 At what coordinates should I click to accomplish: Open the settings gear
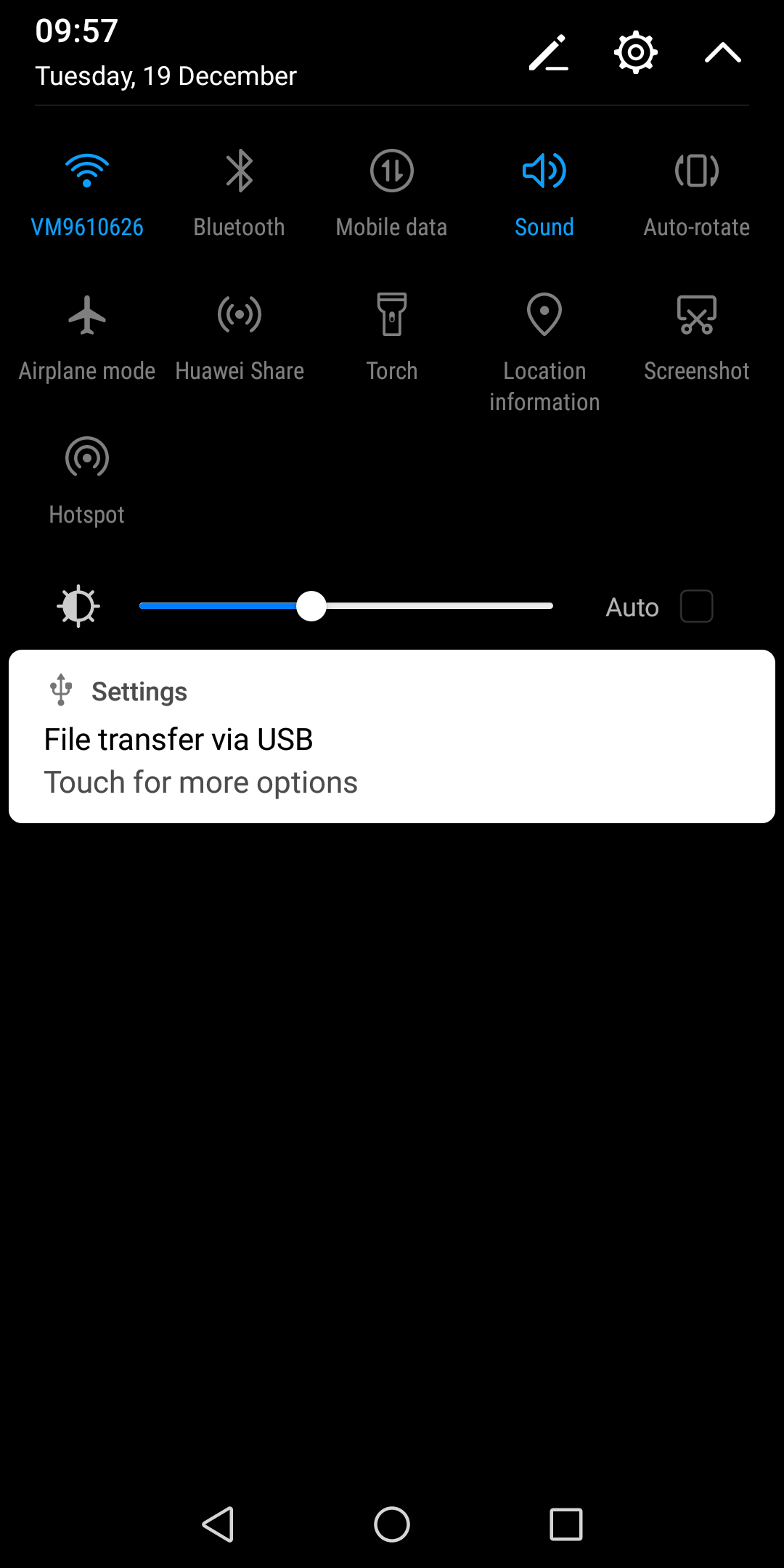pos(635,53)
